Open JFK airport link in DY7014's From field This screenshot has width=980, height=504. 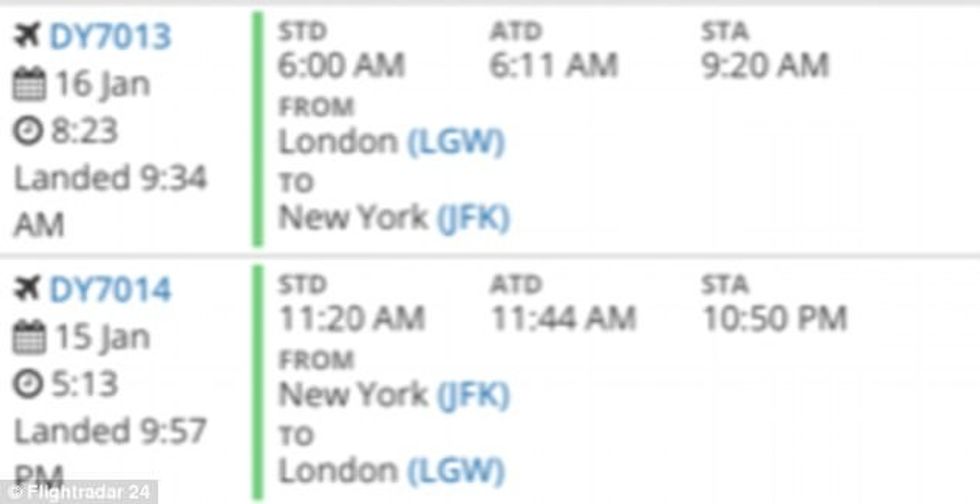tap(472, 395)
